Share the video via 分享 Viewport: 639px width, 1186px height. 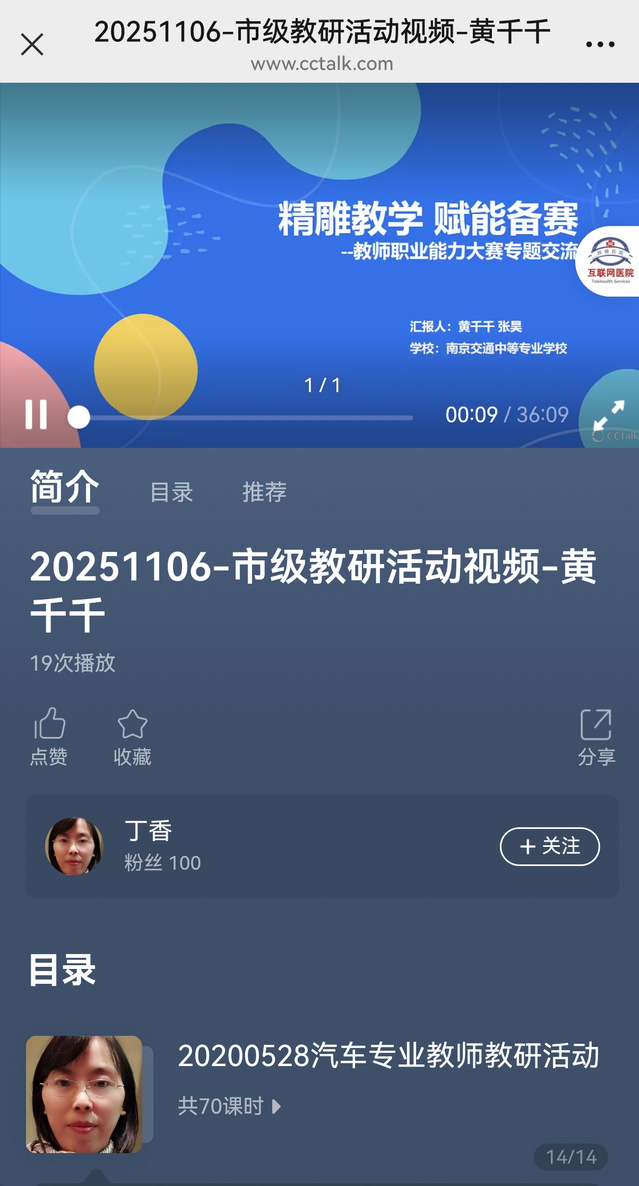[596, 737]
